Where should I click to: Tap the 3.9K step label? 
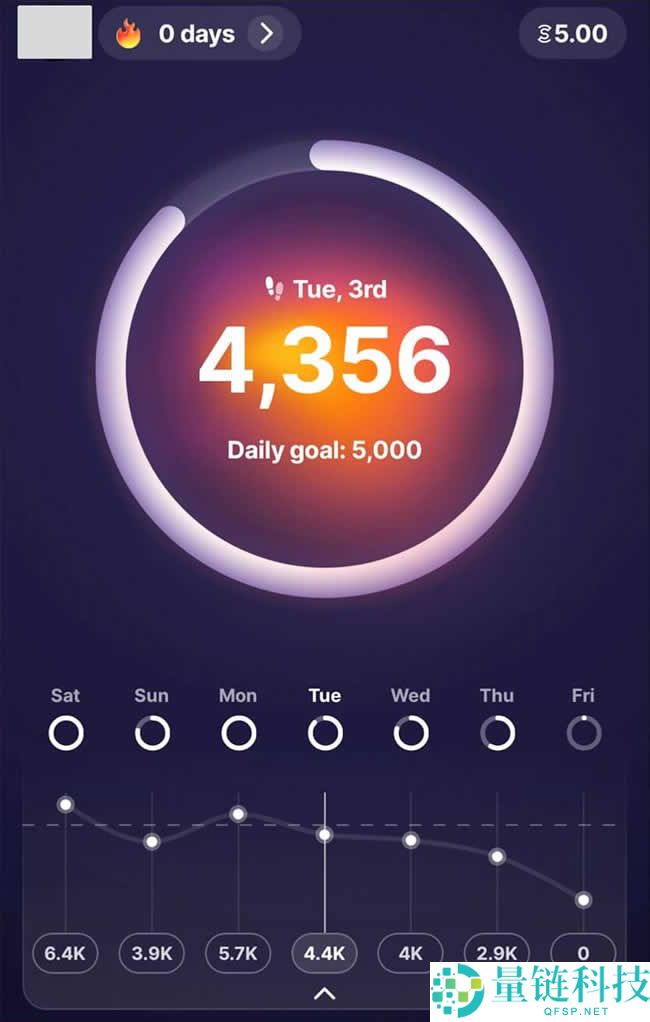point(152,953)
